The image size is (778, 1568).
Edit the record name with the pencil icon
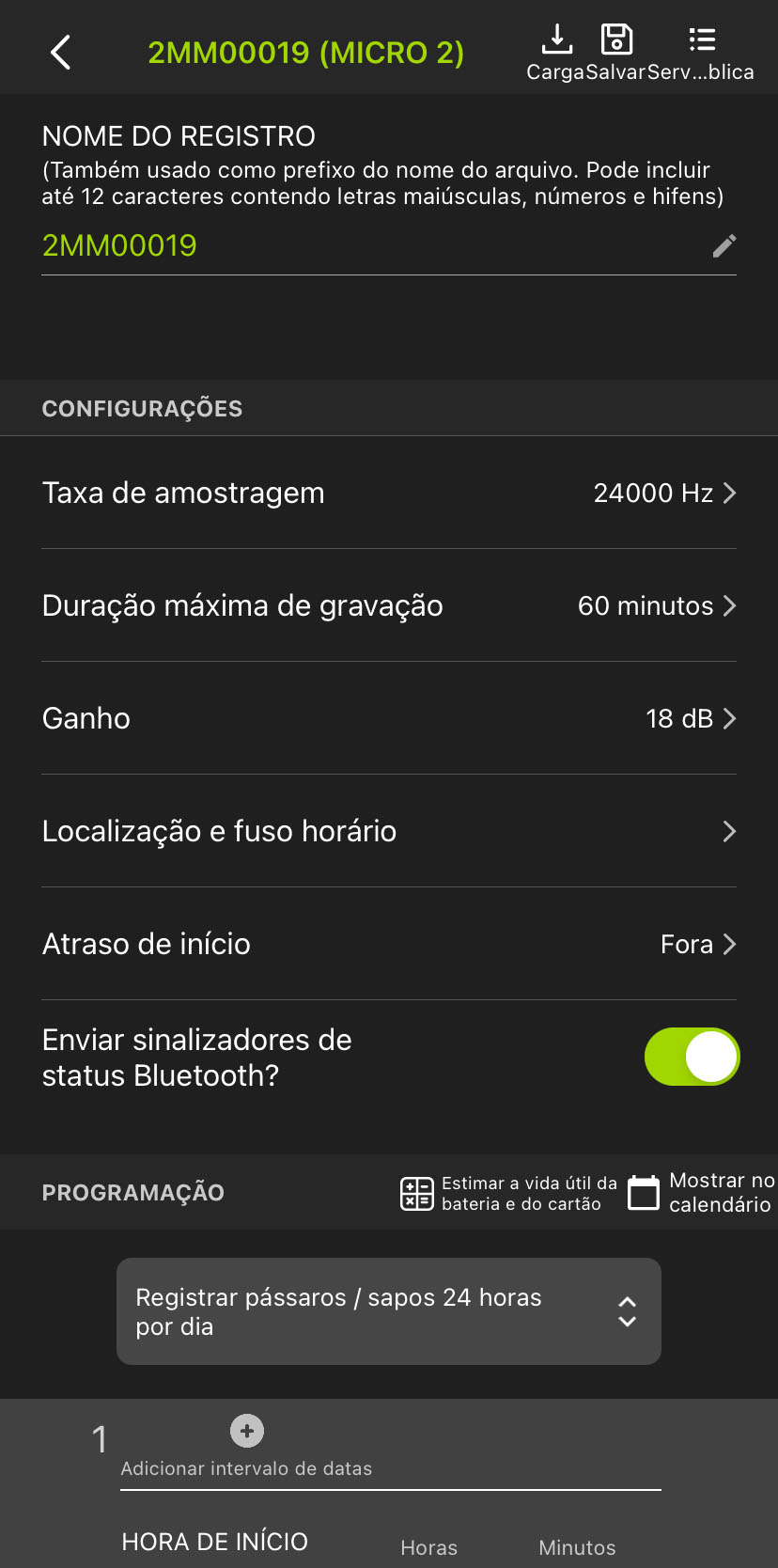(723, 246)
